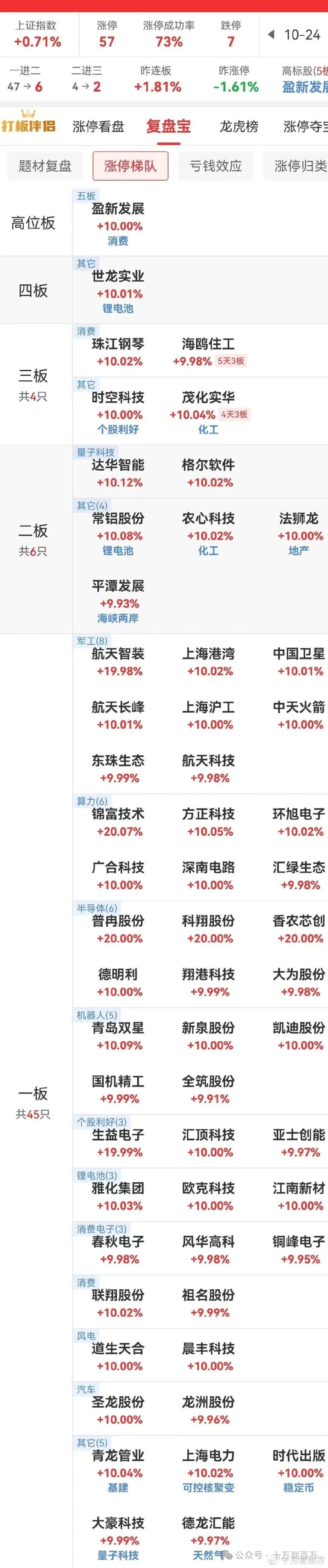Open the 普冉股份 semiconductor stock

click(x=118, y=929)
